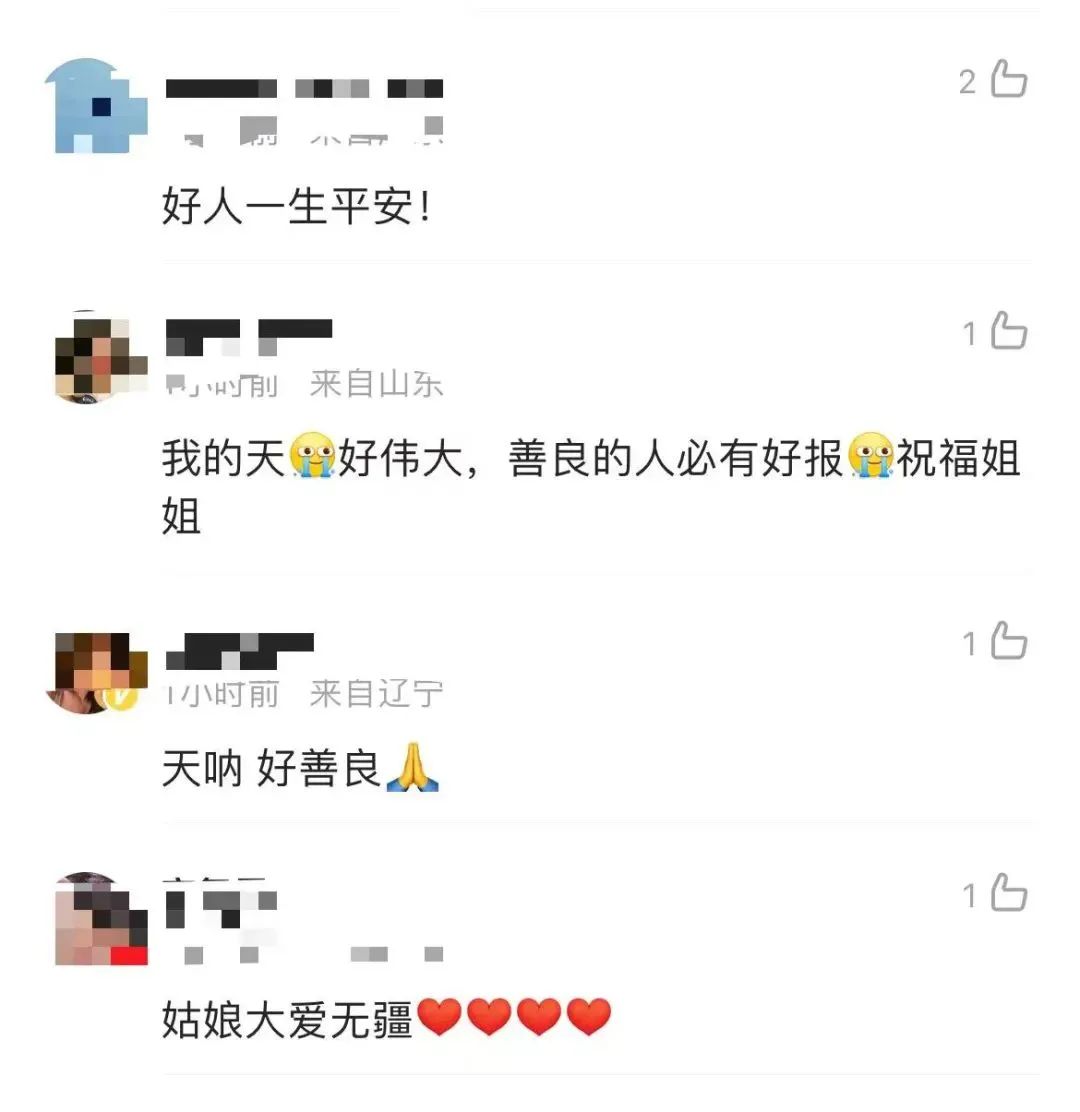Like the comment "姑娘大爱无疆"
The image size is (1080, 1112).
click(1012, 895)
